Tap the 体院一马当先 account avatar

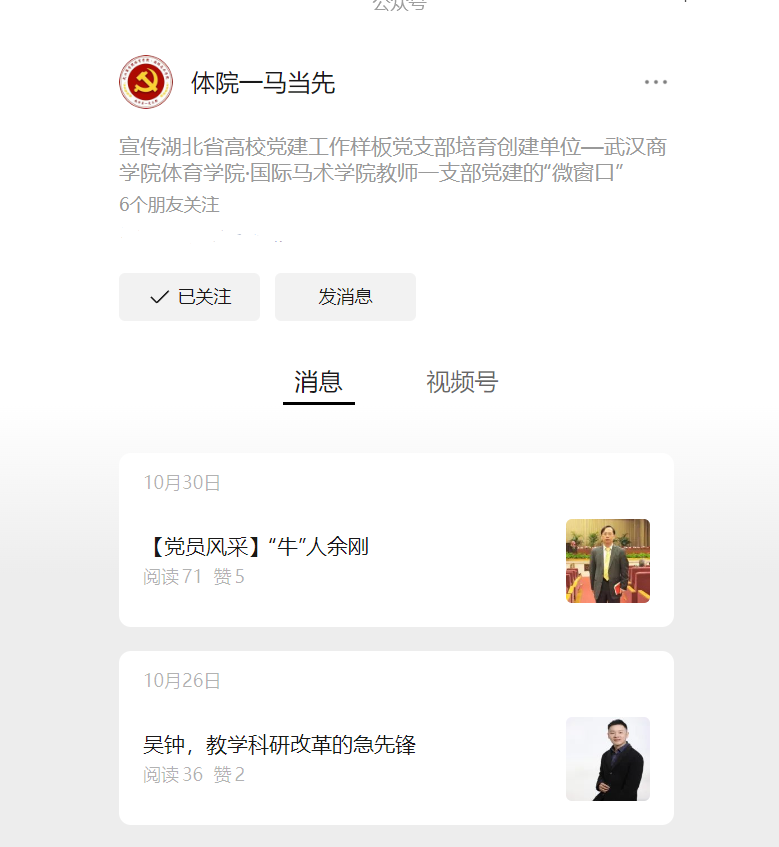pos(145,83)
